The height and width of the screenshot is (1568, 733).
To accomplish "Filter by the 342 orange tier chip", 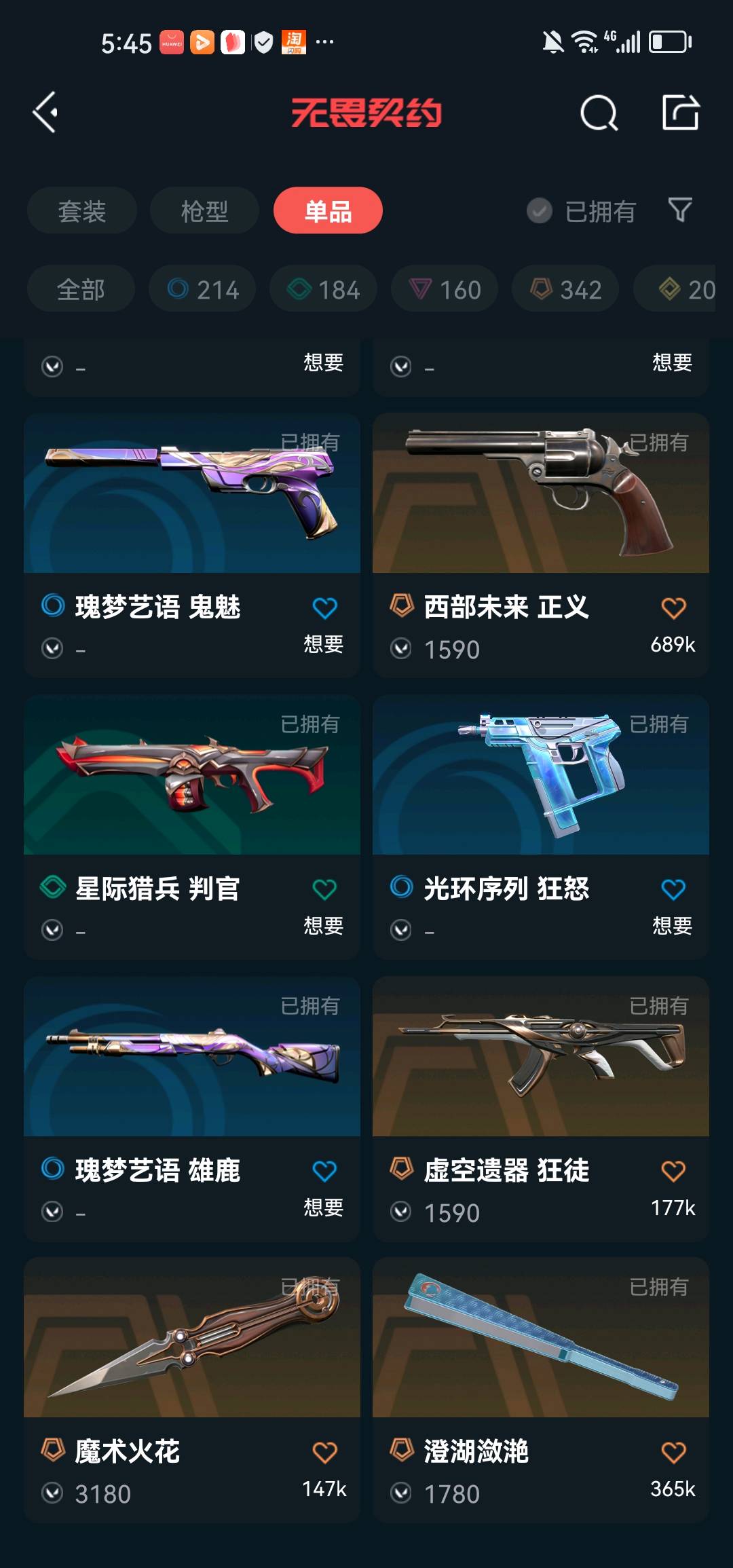I will click(x=565, y=289).
